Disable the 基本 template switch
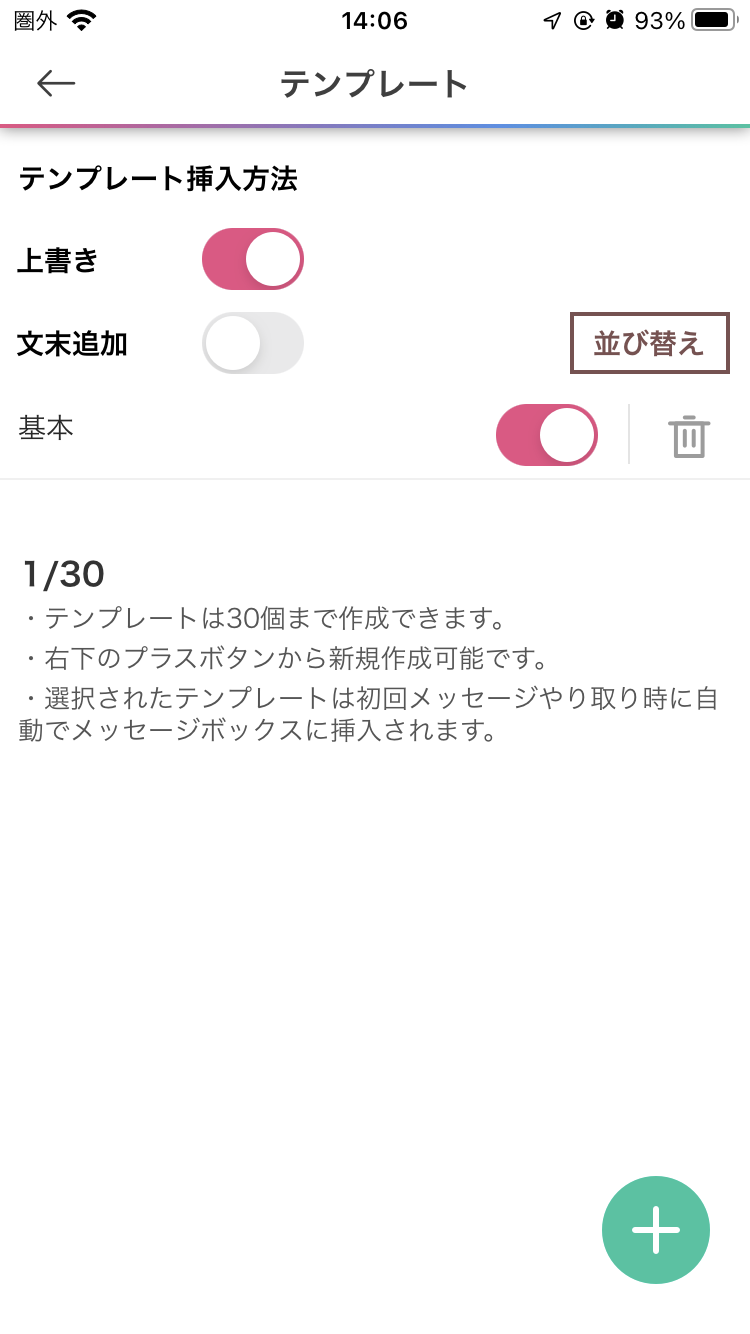 [546, 435]
